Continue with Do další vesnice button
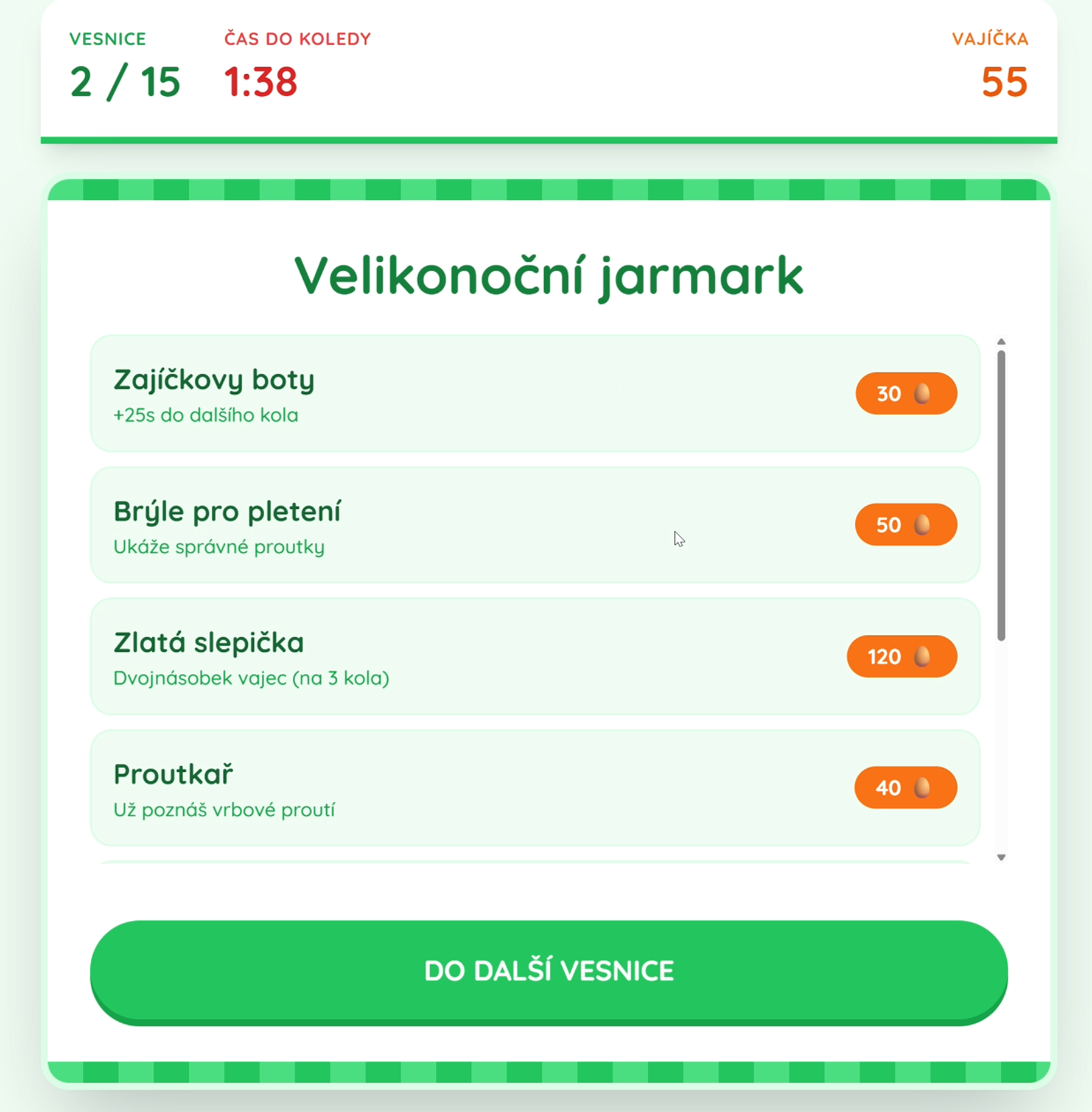Screen dimensions: 1092x1112 click(548, 971)
